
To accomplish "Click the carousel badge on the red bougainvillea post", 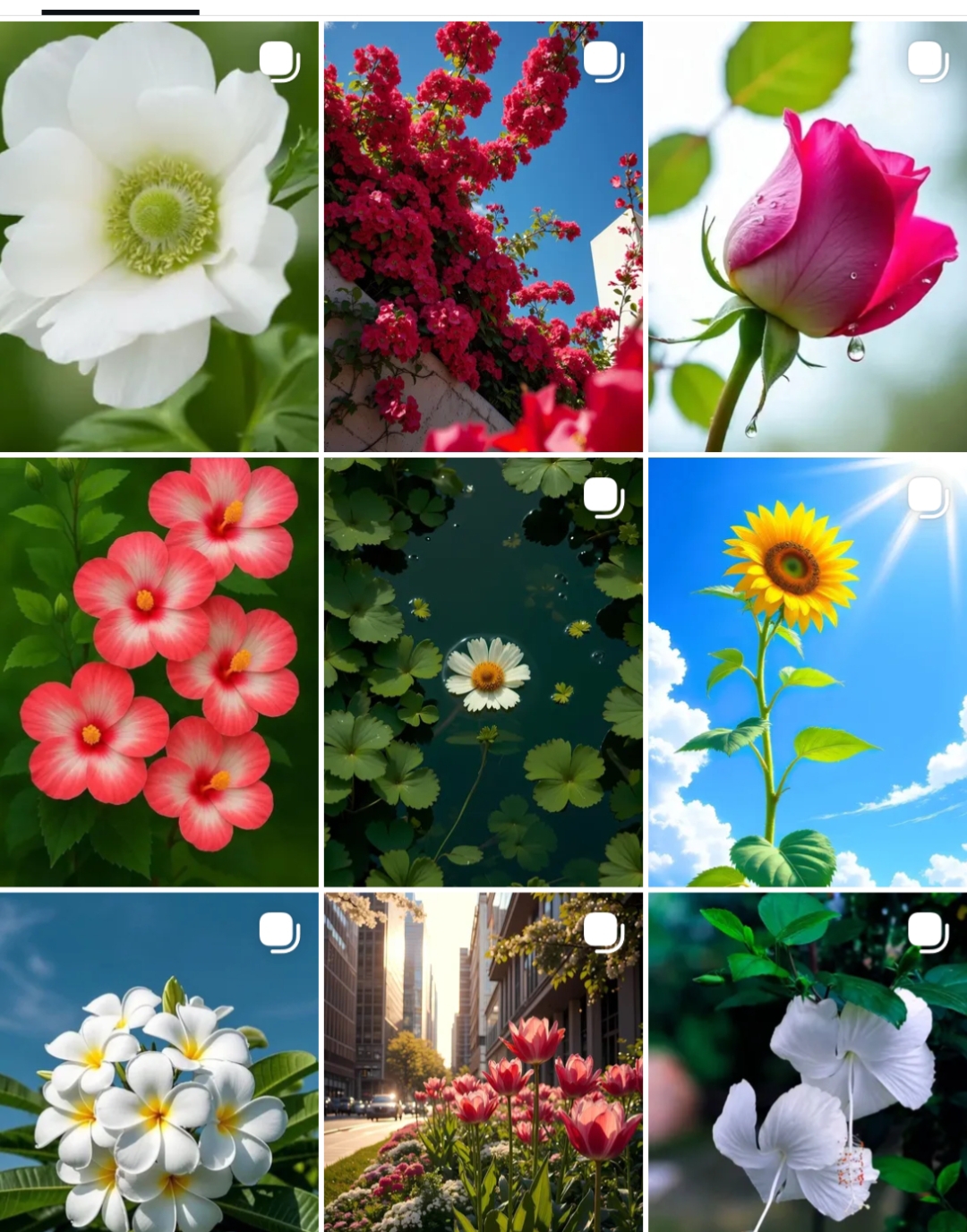I will (603, 61).
